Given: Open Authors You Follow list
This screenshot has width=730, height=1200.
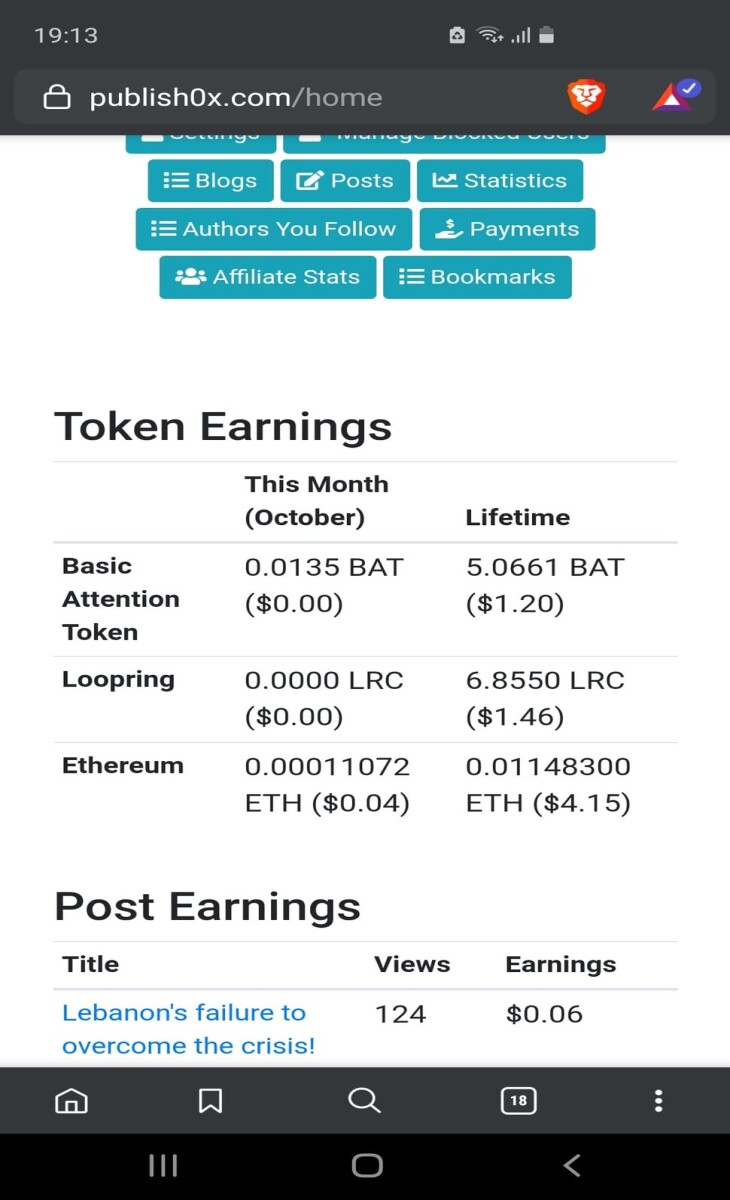Looking at the screenshot, I should [x=273, y=229].
